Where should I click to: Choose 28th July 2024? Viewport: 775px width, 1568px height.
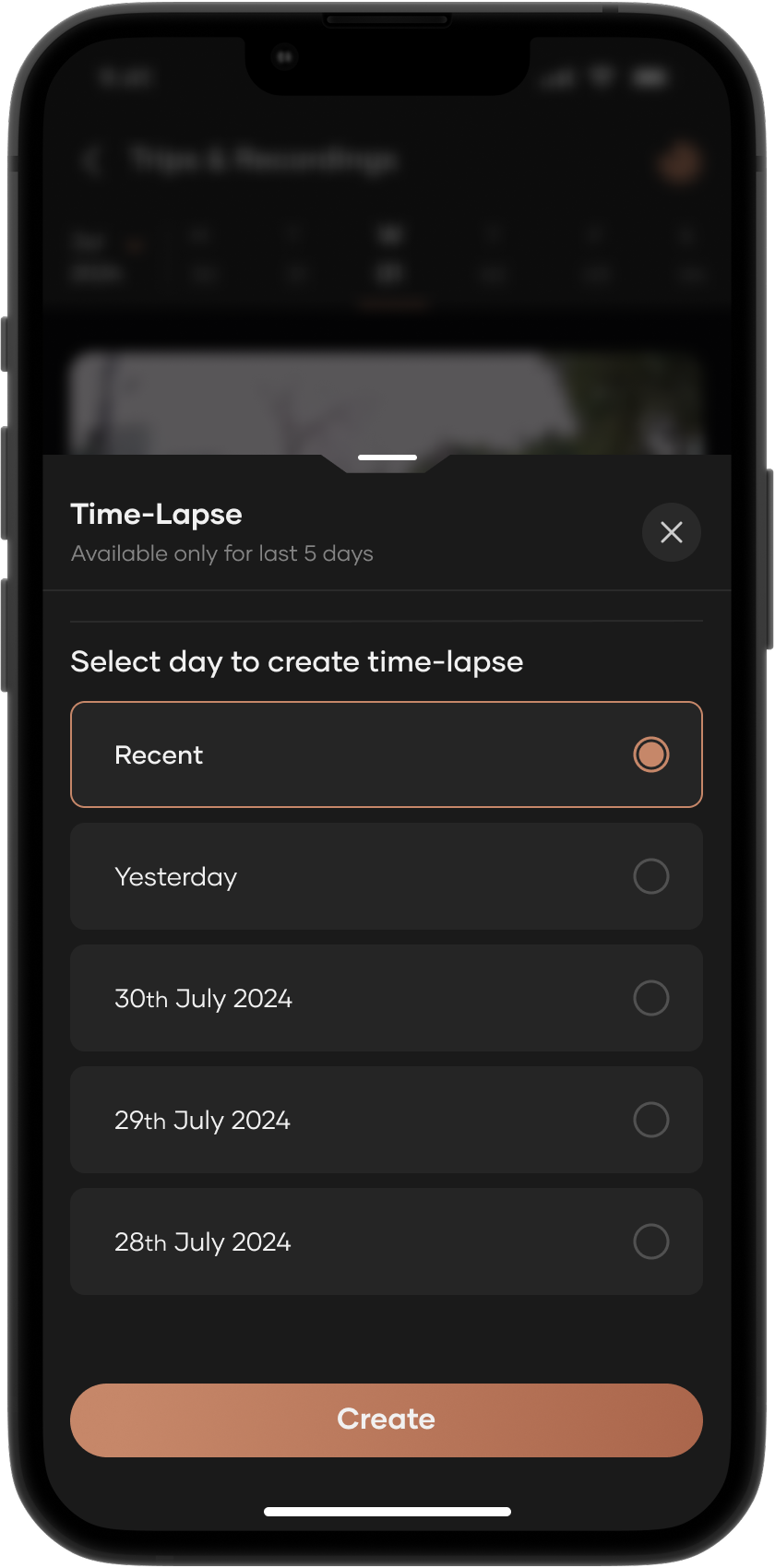click(386, 1241)
